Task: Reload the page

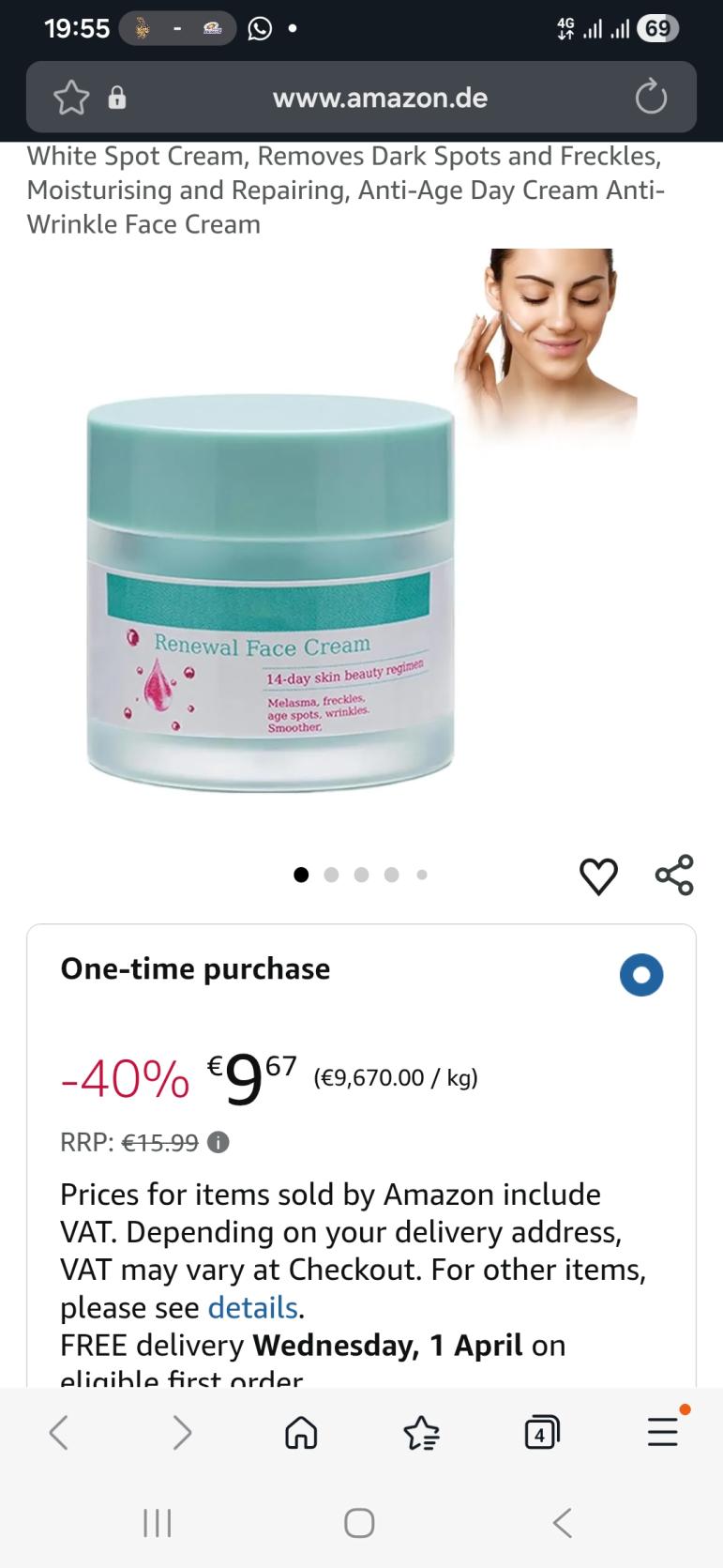Action: point(650,98)
